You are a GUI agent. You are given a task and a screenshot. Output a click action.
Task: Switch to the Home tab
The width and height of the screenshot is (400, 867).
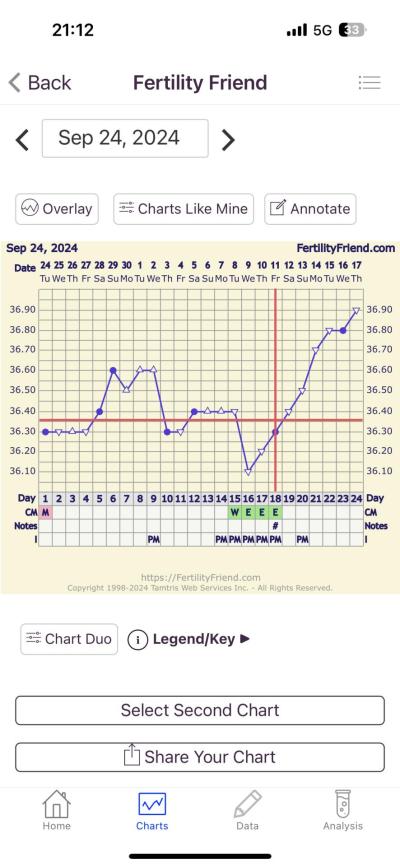tap(56, 811)
